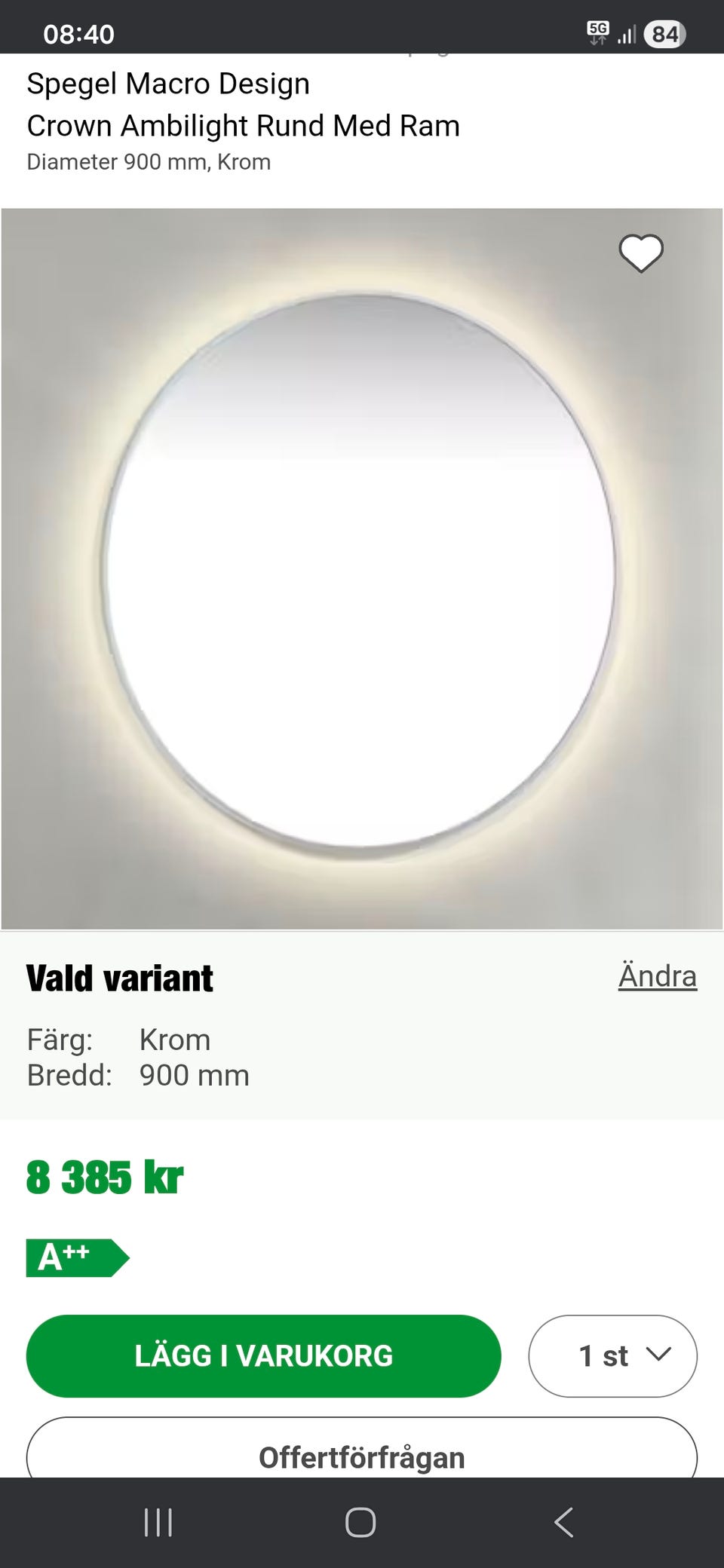
Task: Go back with the system back button
Action: pyautogui.click(x=563, y=1522)
